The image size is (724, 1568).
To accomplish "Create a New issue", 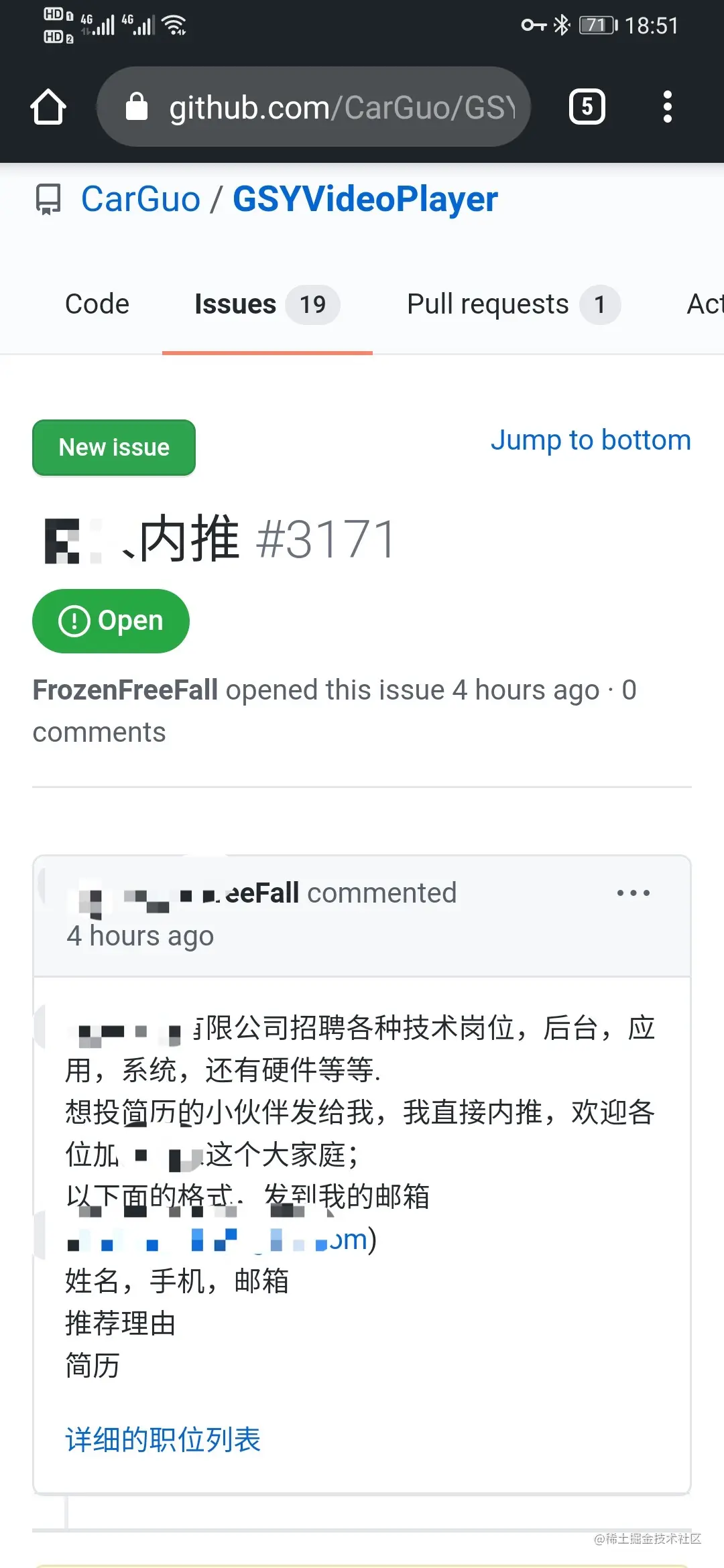I will coord(114,447).
